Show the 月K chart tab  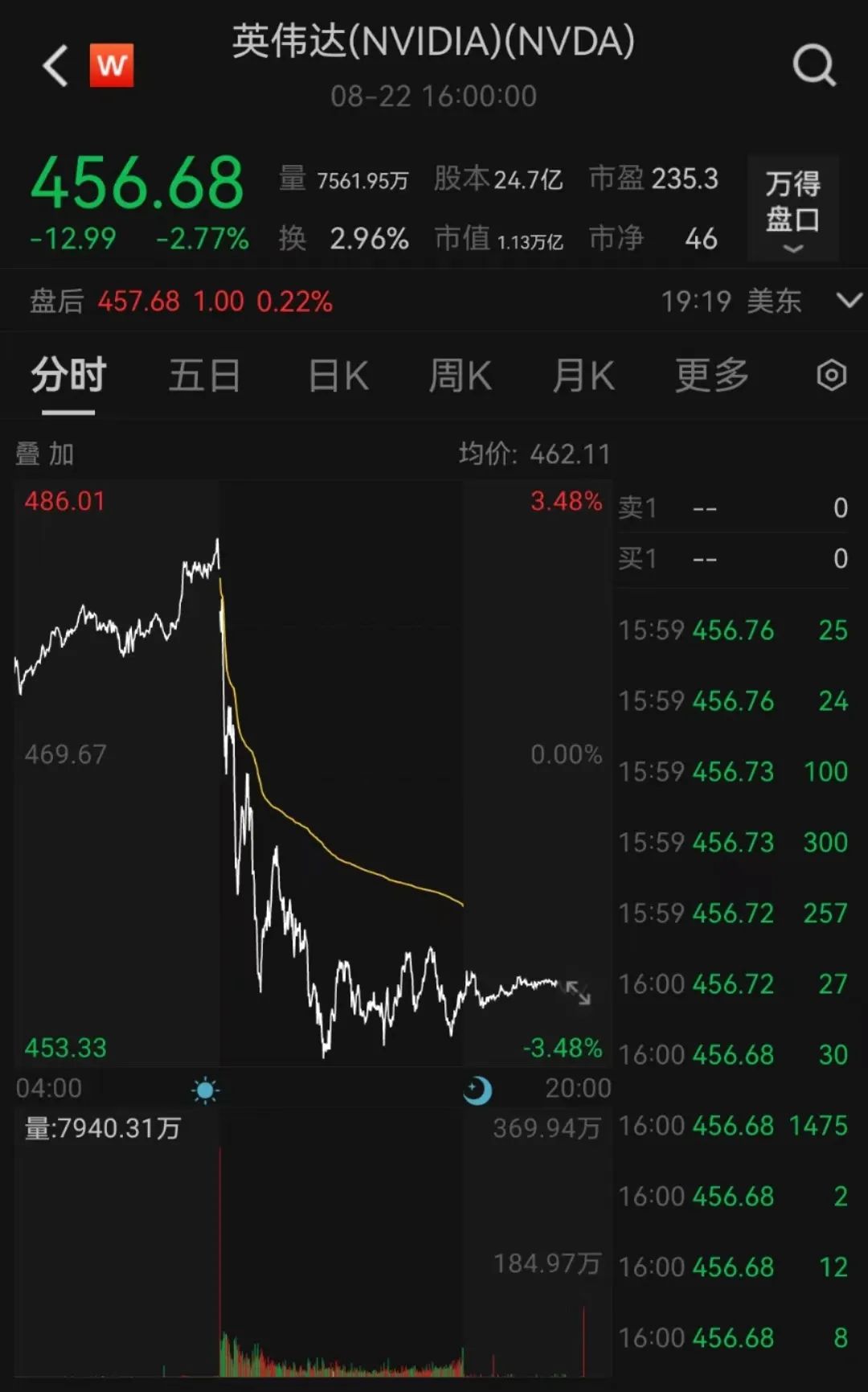(x=583, y=376)
